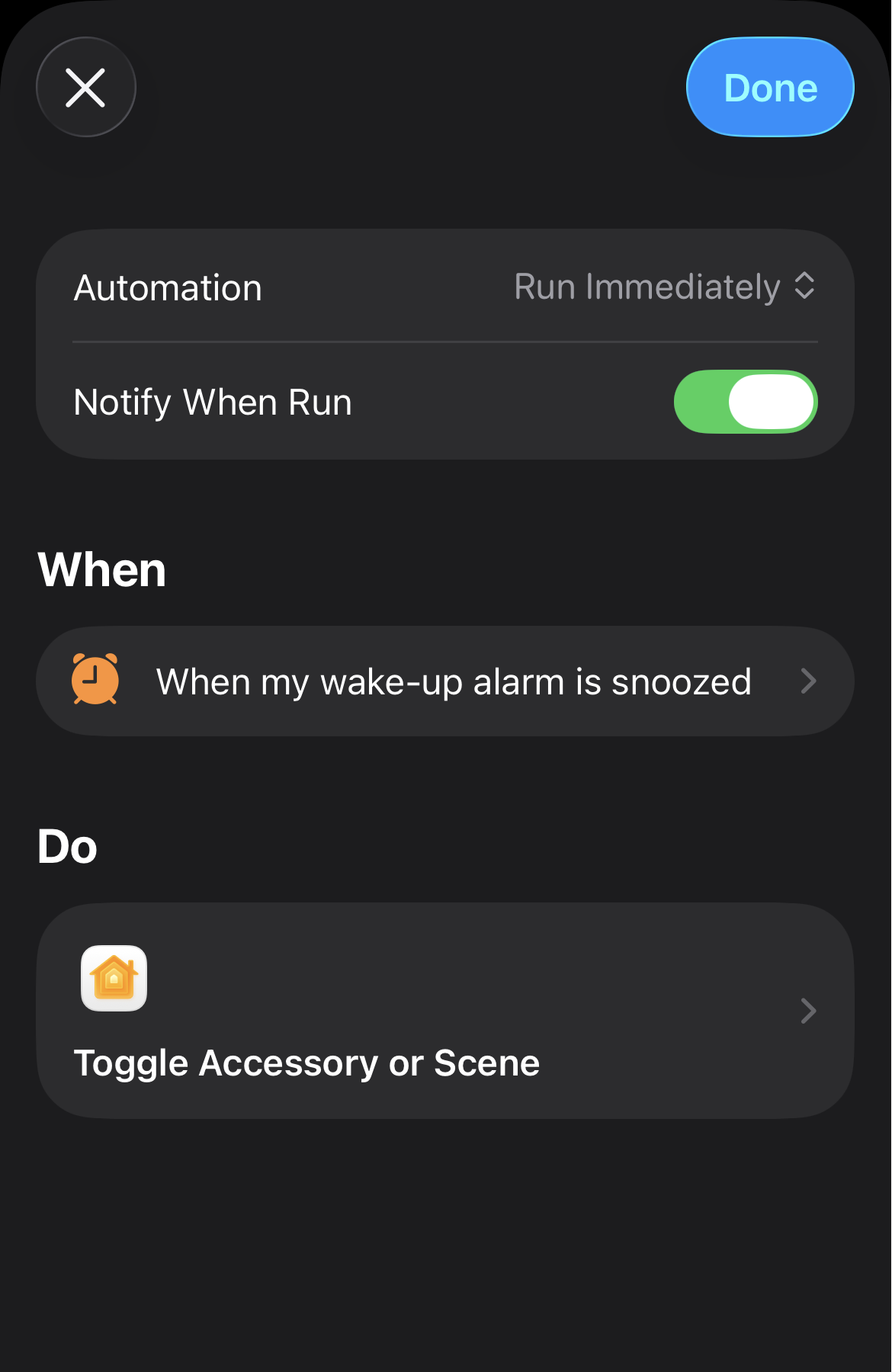Screen dimensions: 892x1372
Task: Open the Run Immediately dropdown
Action: tap(665, 287)
